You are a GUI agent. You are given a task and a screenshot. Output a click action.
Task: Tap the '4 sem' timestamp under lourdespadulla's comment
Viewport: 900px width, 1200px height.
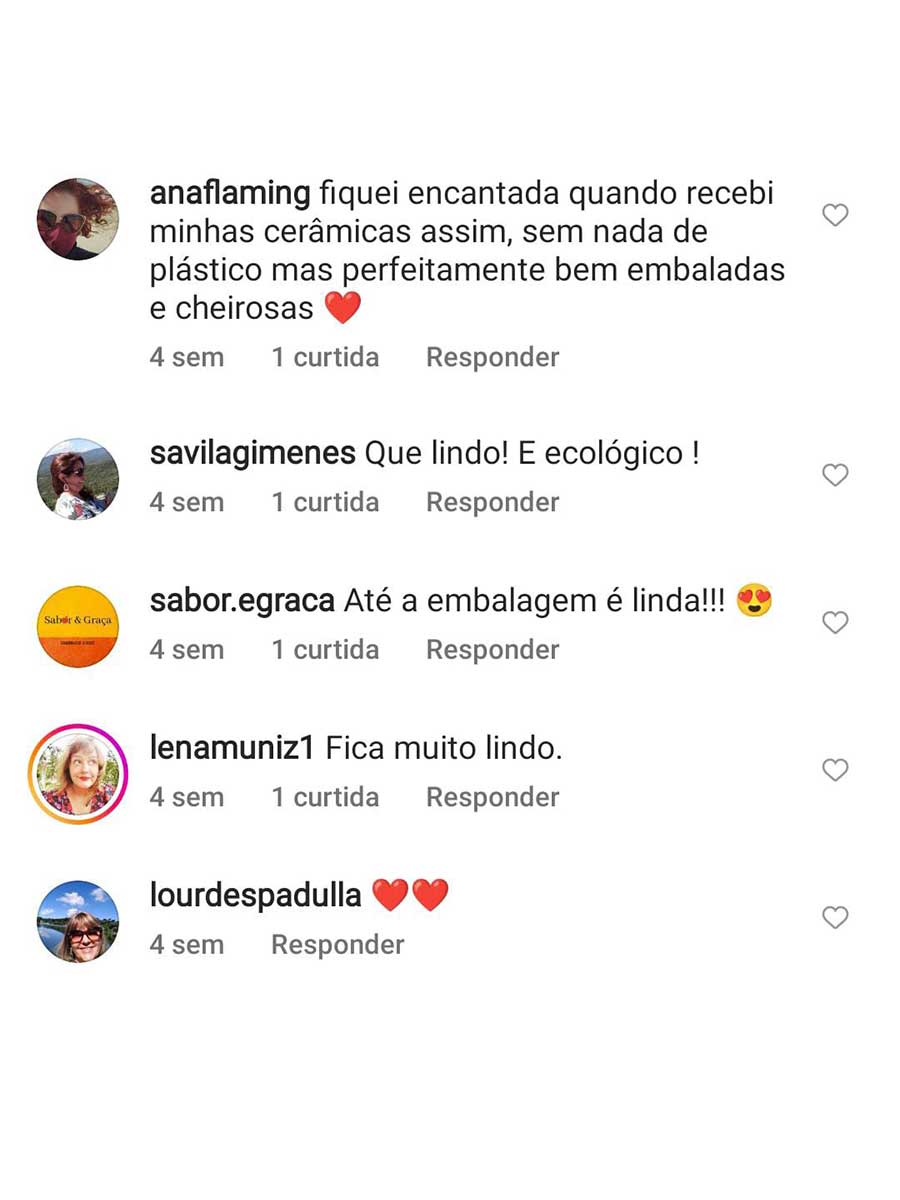tap(187, 944)
